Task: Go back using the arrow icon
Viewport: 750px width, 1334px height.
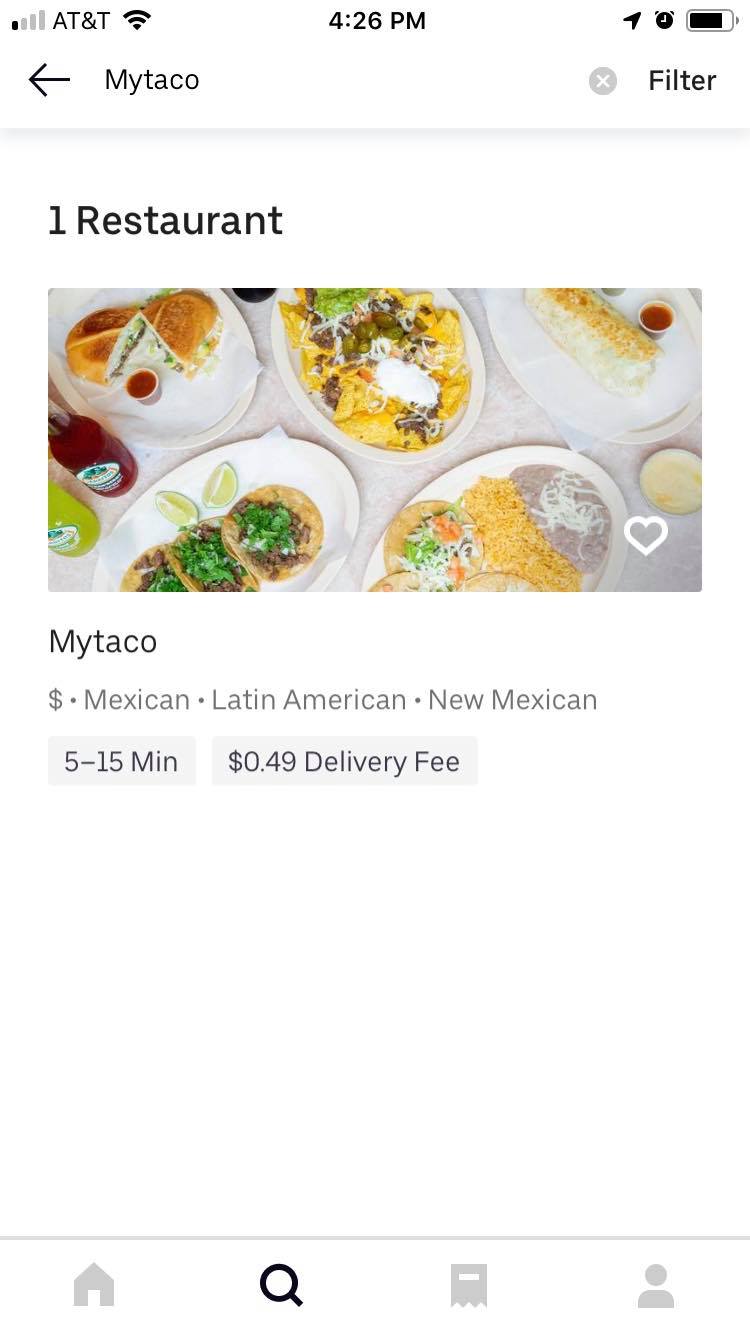Action: point(49,80)
